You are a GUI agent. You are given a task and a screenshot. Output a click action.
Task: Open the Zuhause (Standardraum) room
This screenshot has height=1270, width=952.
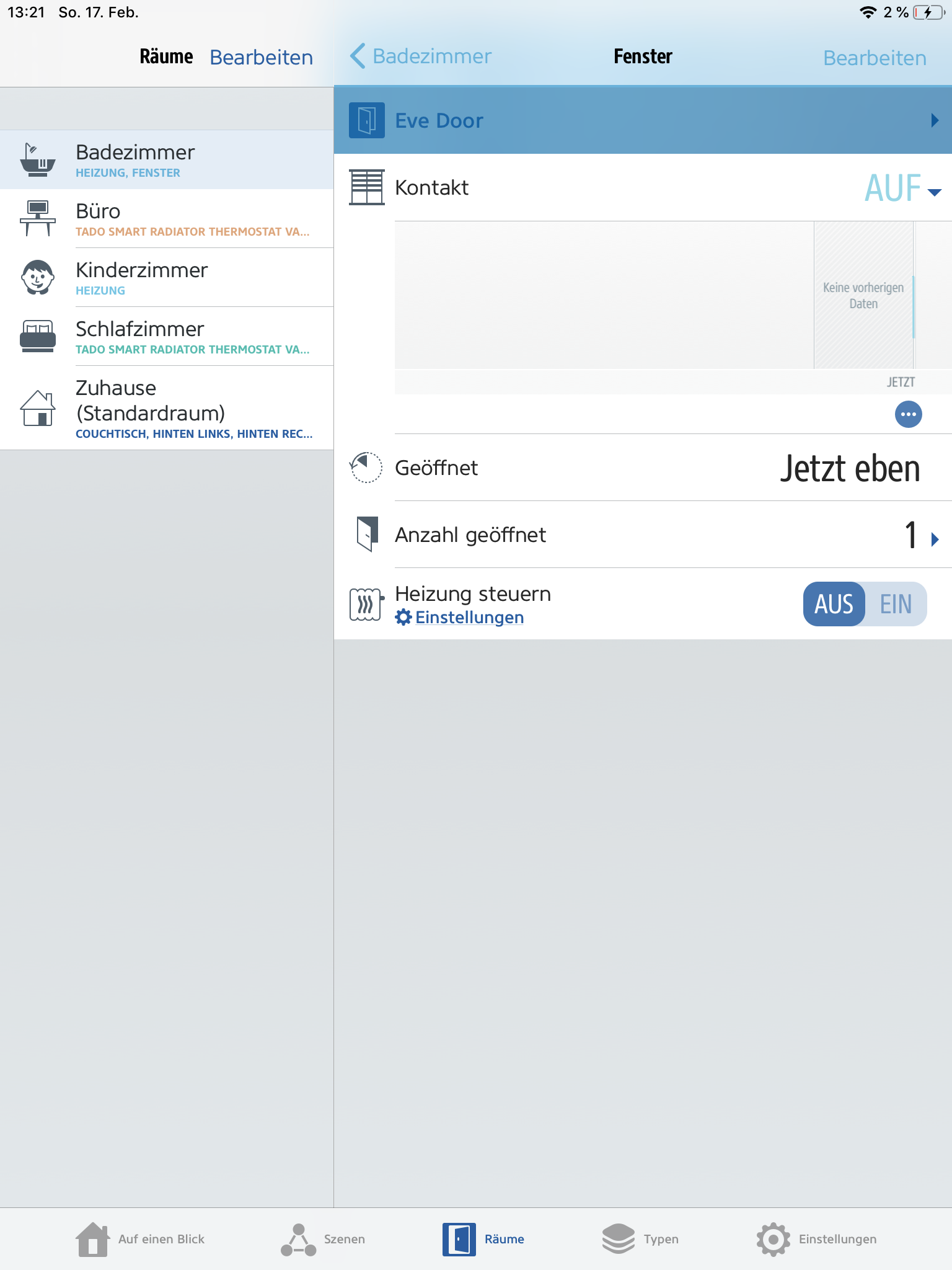pyautogui.click(x=166, y=408)
